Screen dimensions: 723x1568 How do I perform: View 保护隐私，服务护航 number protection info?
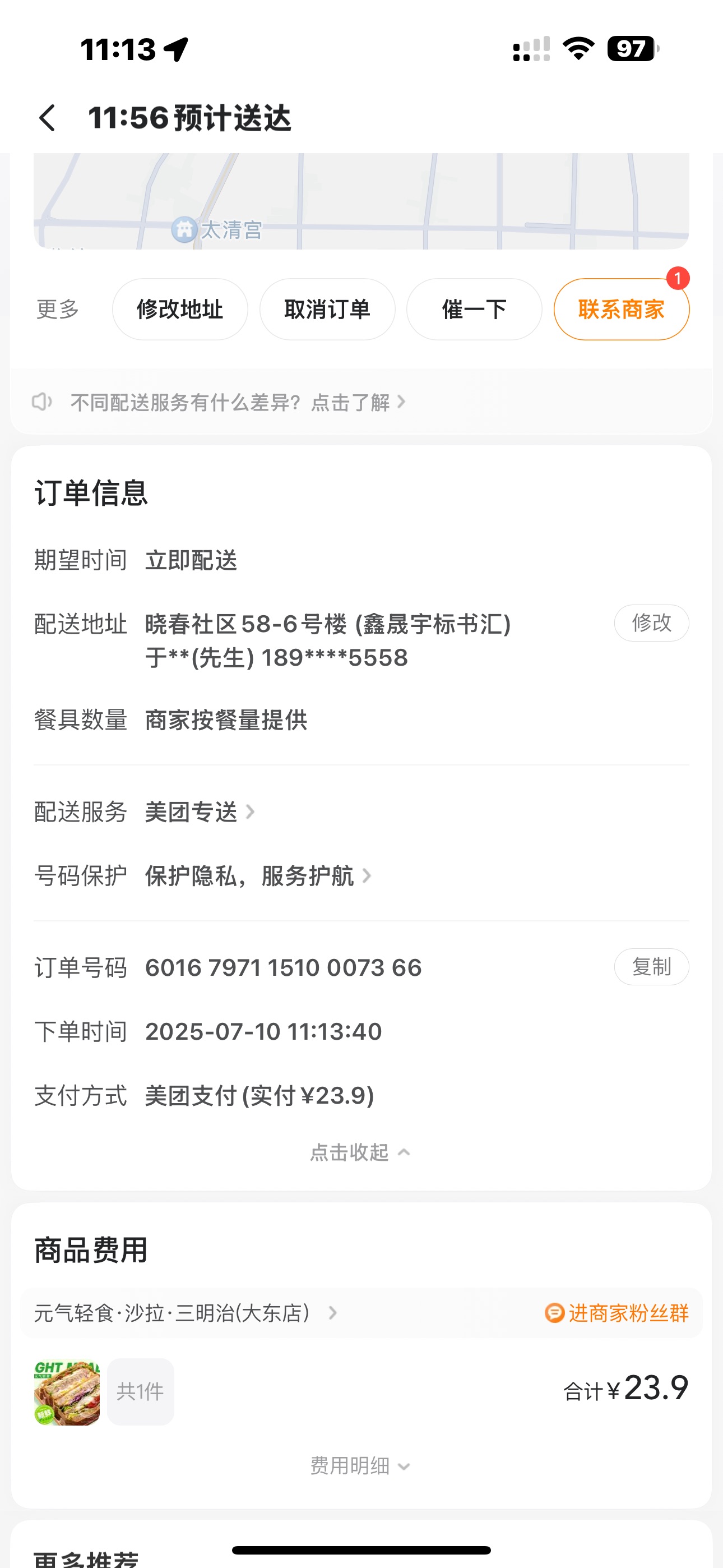click(x=257, y=876)
